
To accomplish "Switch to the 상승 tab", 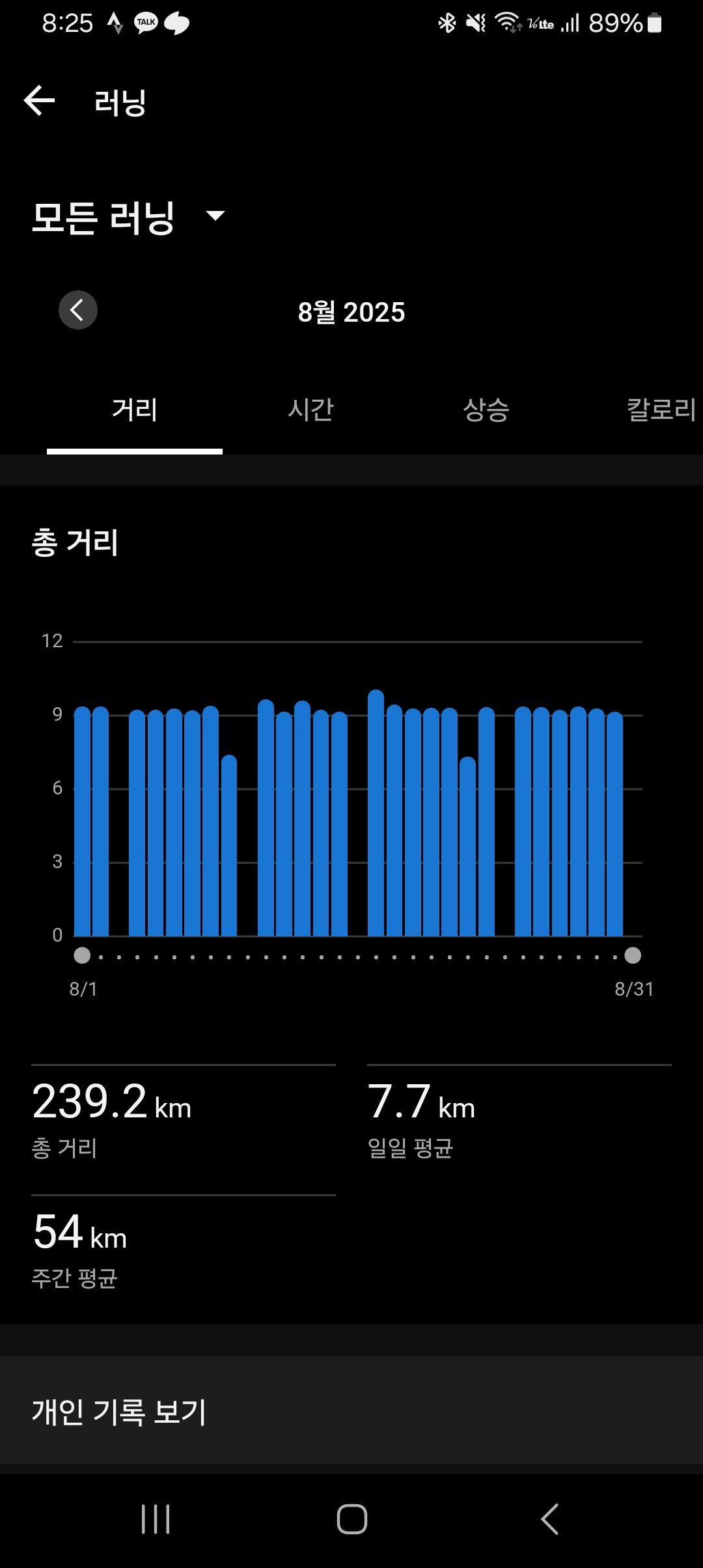I will [x=486, y=410].
